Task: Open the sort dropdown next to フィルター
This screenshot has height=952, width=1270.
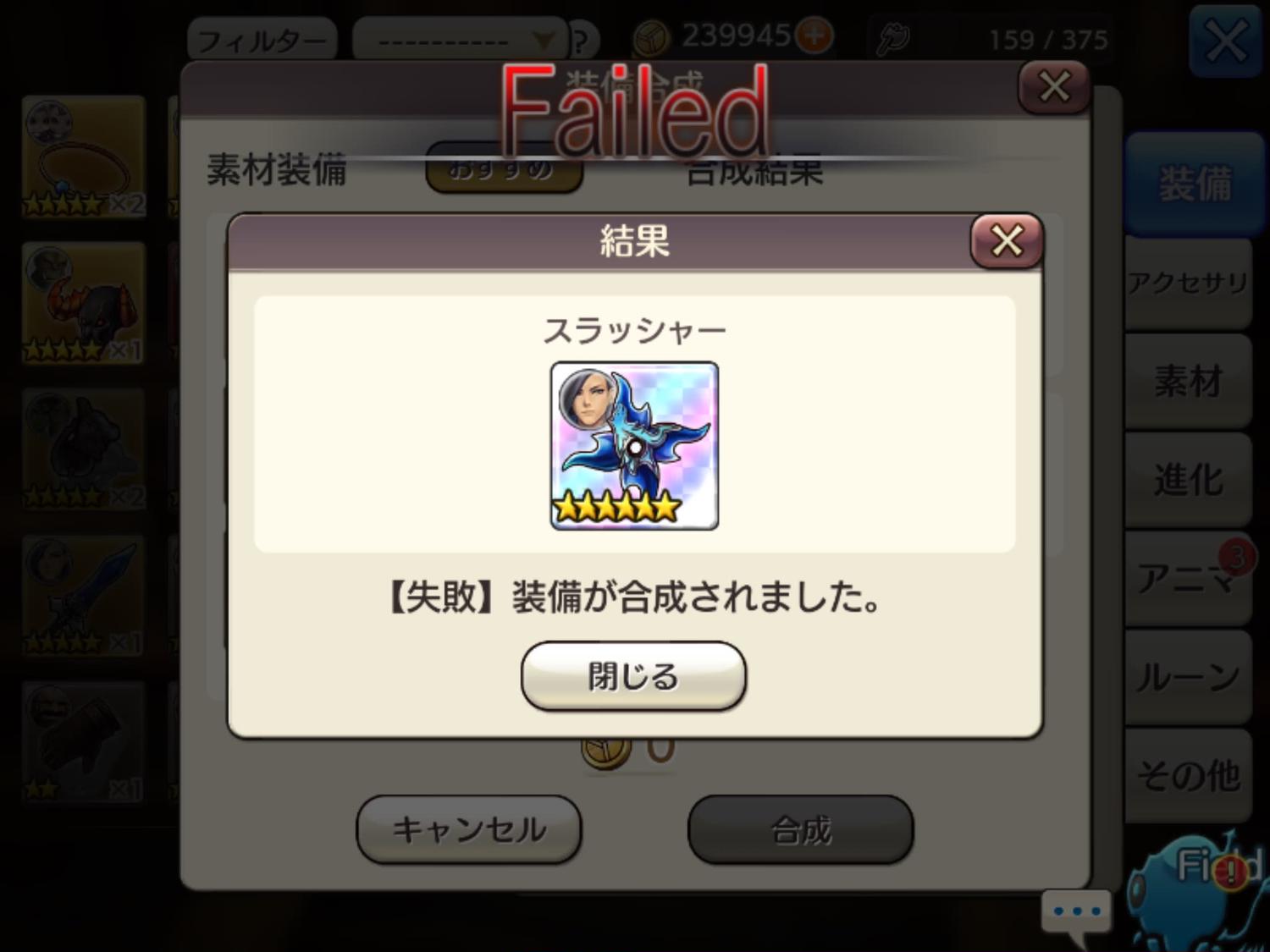Action: point(459,40)
